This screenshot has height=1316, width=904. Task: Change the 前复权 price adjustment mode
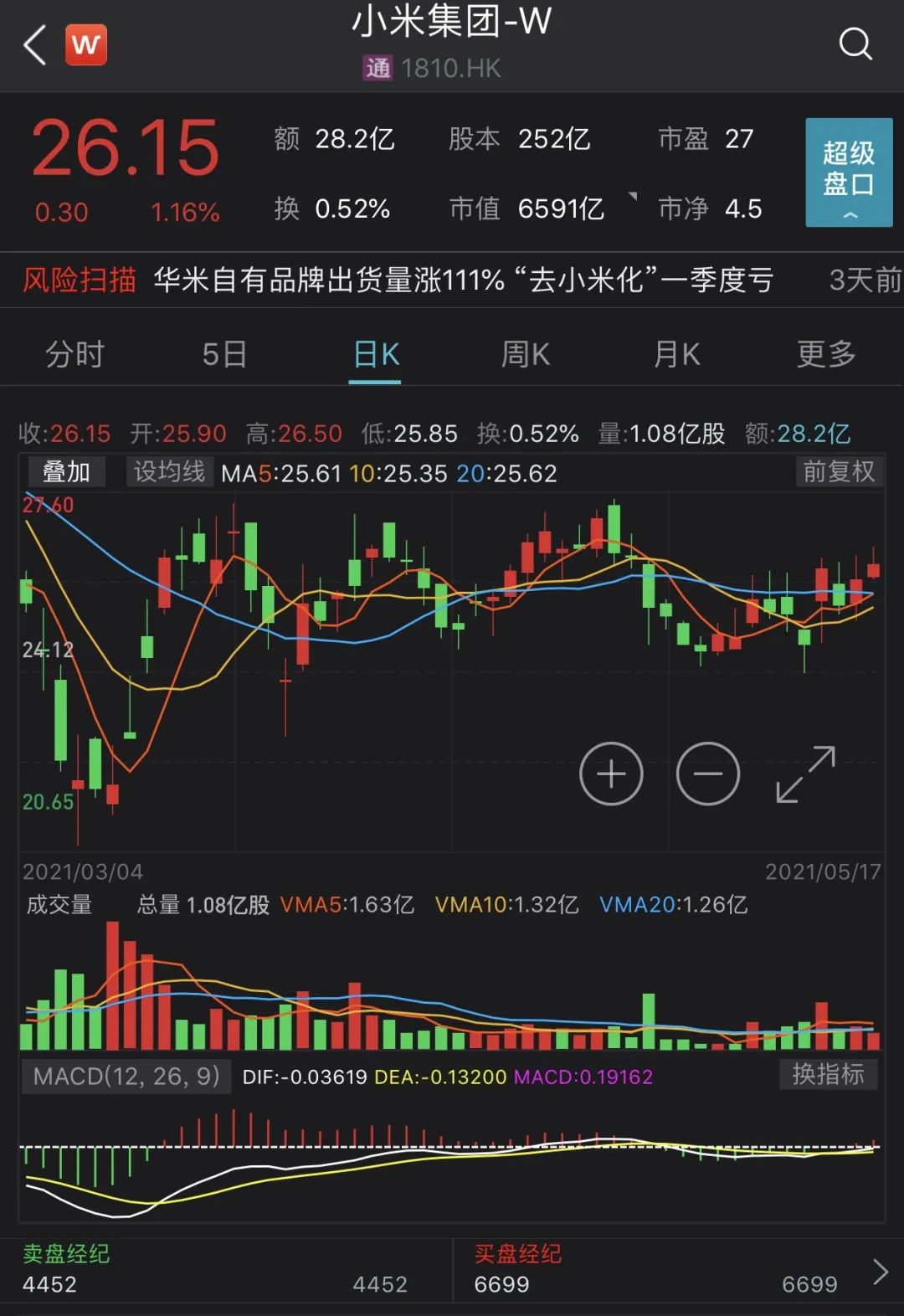pyautogui.click(x=839, y=472)
